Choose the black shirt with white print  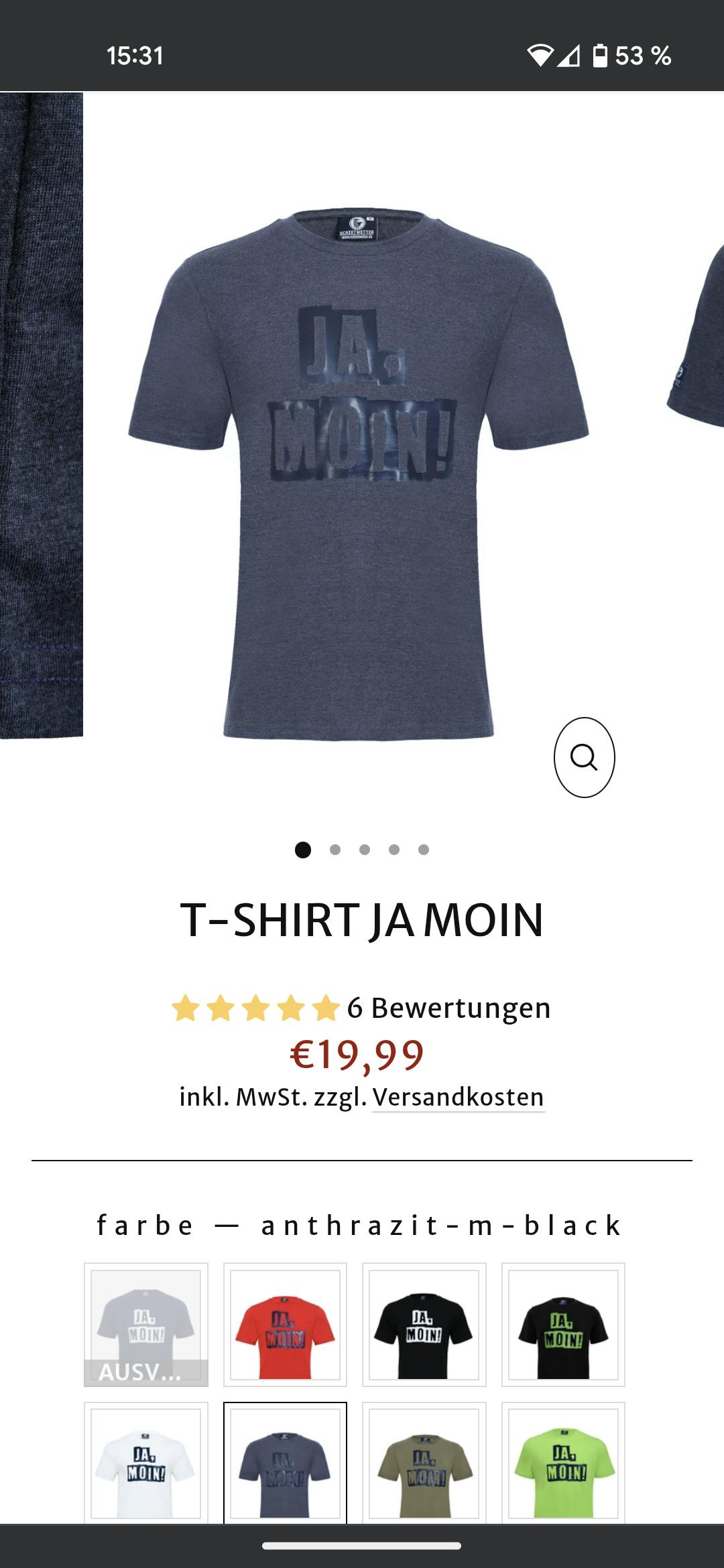point(424,1325)
